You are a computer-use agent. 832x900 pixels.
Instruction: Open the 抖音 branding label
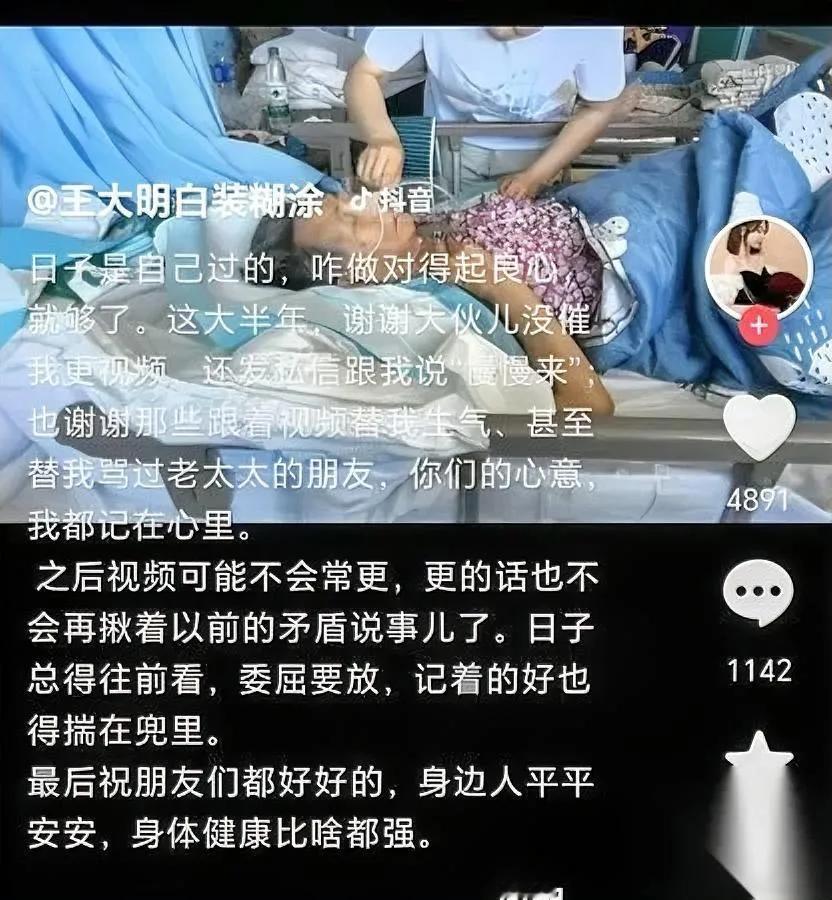pos(400,200)
